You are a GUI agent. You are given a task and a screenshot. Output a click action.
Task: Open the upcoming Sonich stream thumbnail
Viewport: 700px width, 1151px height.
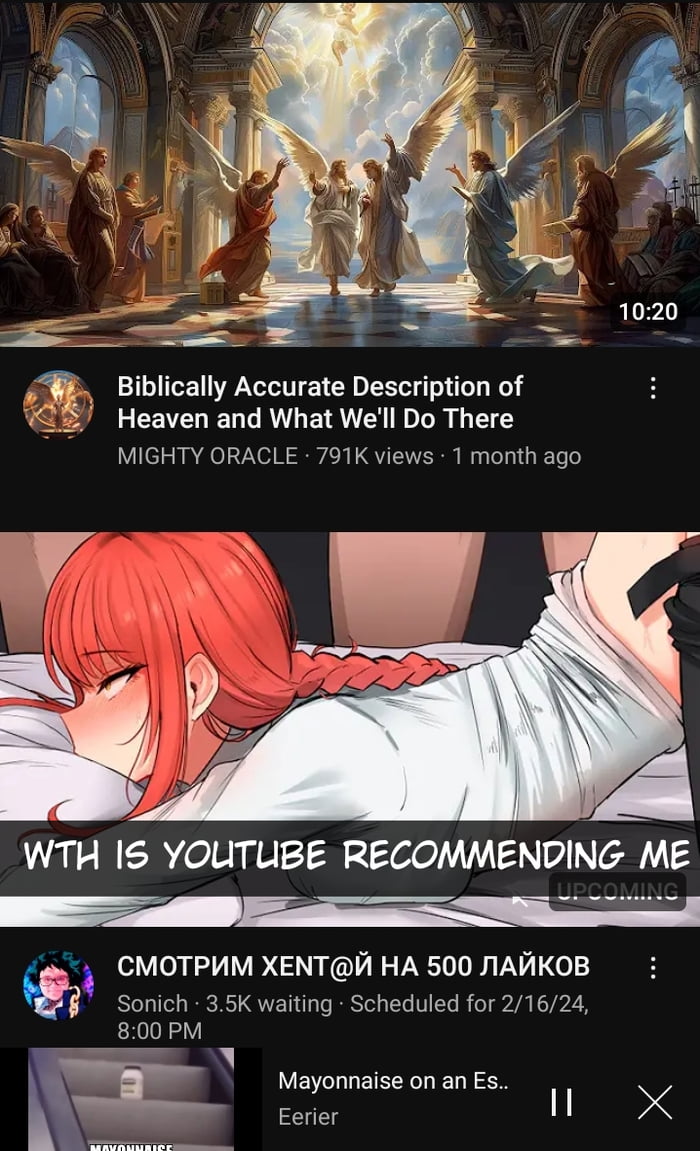point(350,728)
